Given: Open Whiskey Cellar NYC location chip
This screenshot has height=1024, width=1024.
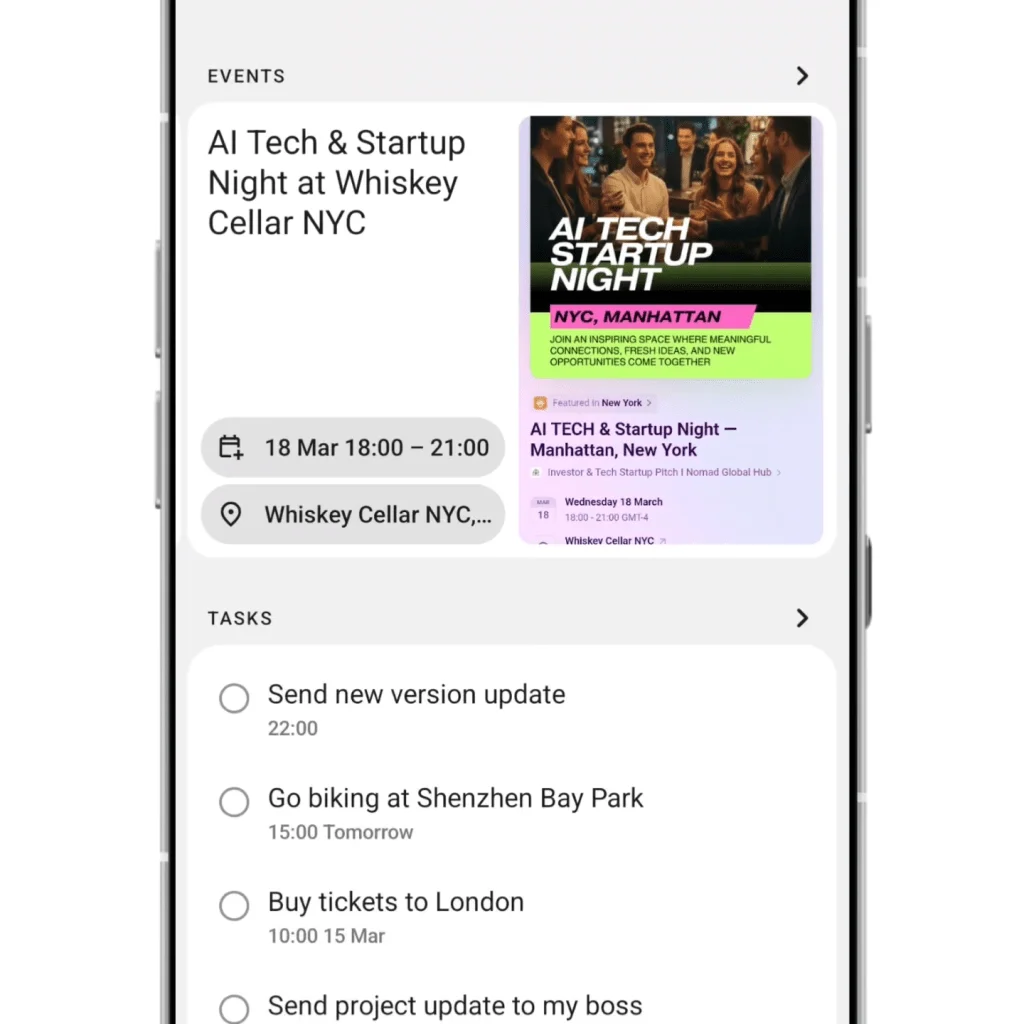Looking at the screenshot, I should coord(353,515).
